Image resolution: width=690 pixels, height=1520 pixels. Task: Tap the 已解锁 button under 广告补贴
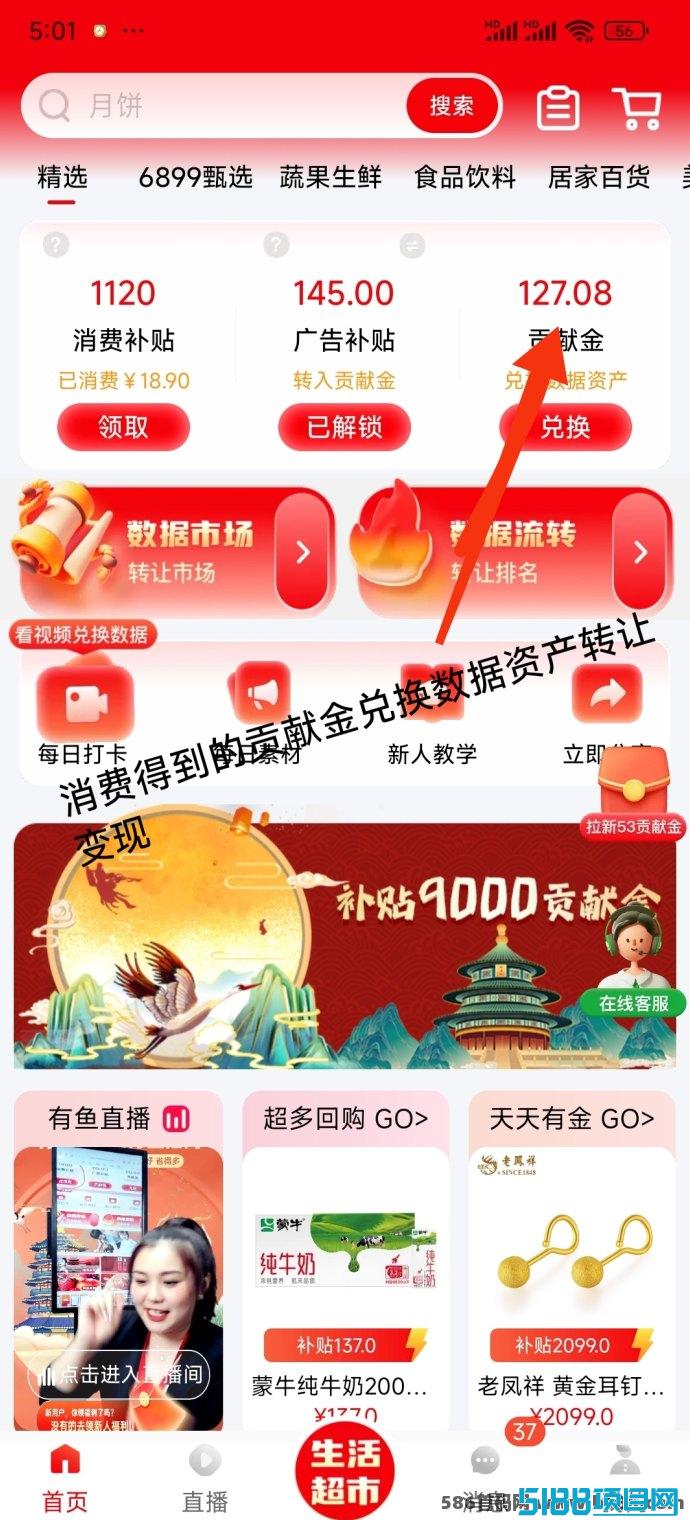click(344, 427)
